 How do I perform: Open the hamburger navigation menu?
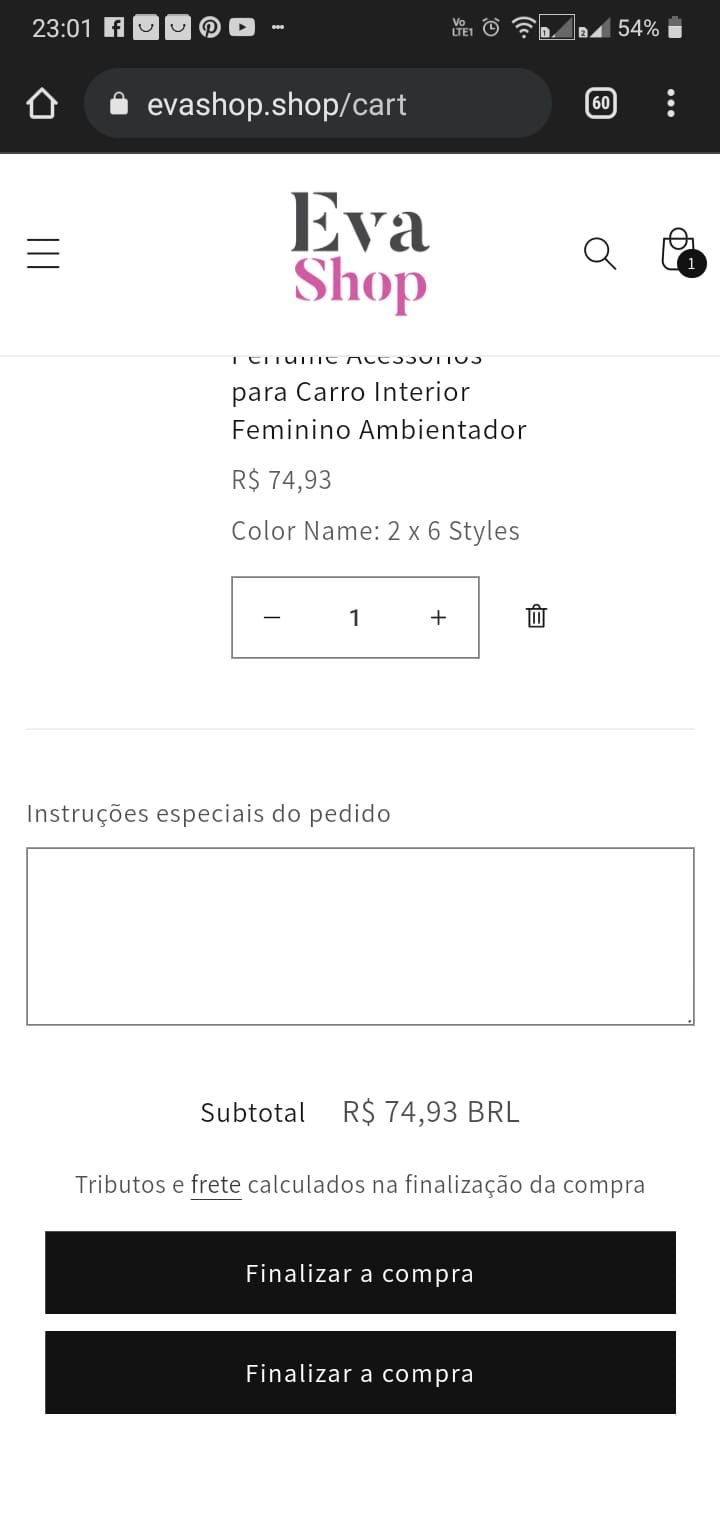(43, 253)
